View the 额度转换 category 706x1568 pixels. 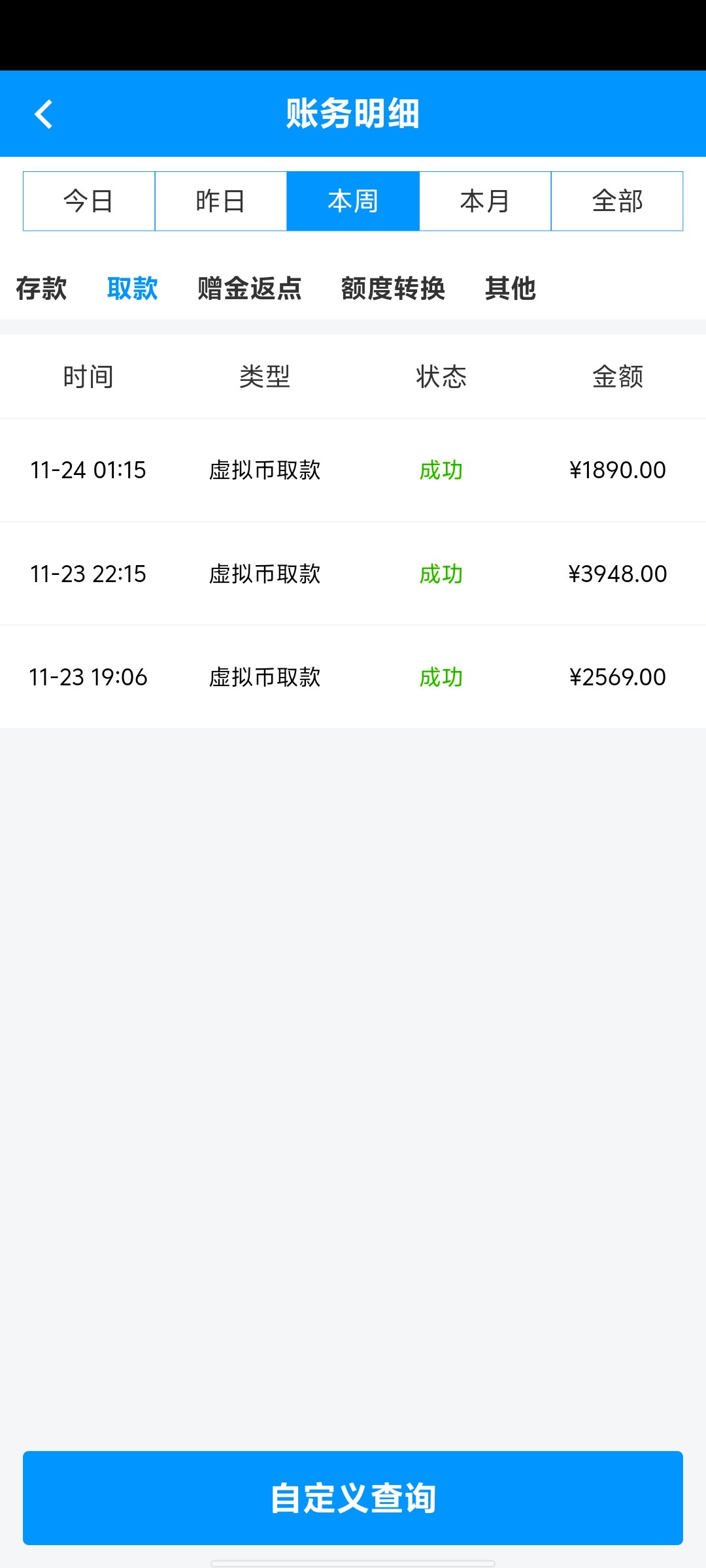pyautogui.click(x=393, y=288)
